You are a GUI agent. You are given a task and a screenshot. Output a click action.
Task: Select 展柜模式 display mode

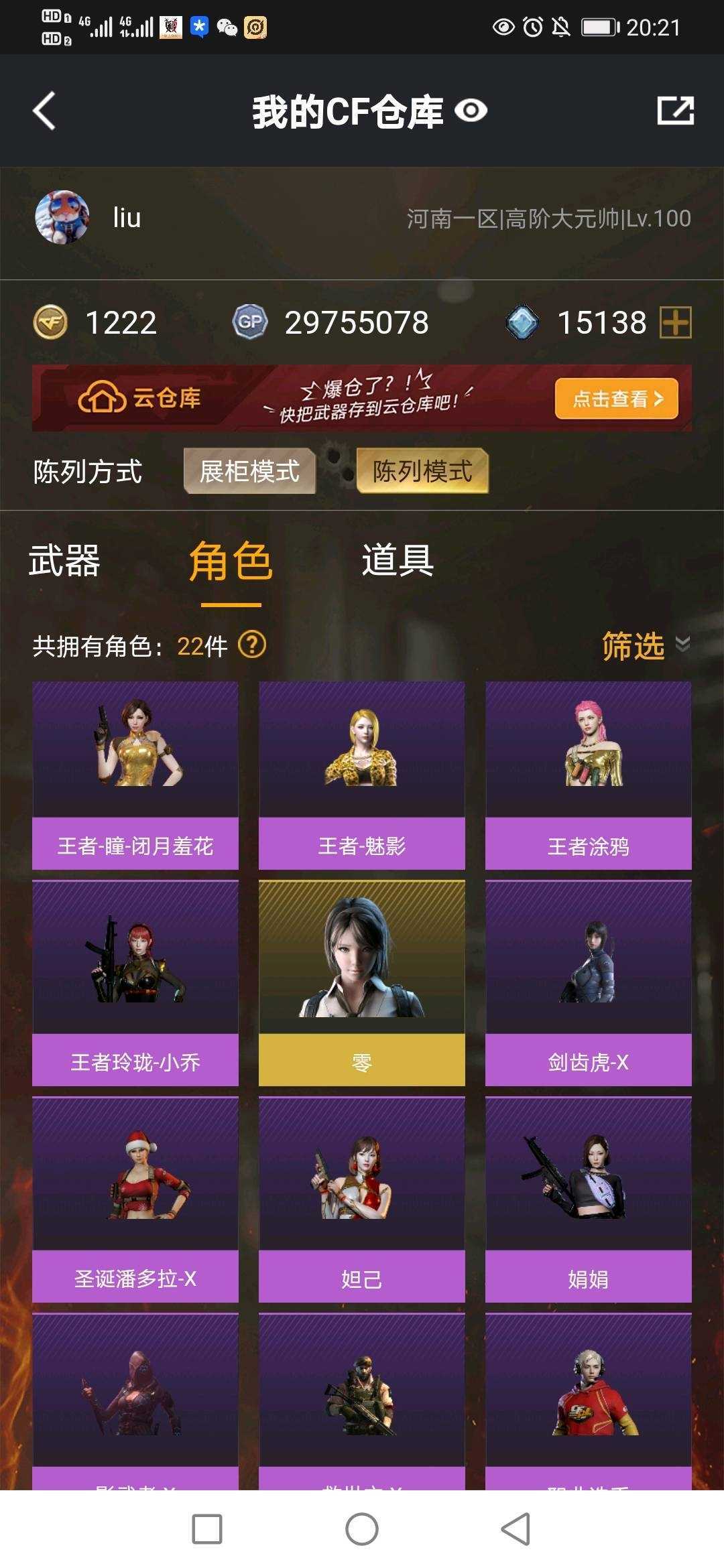point(249,471)
